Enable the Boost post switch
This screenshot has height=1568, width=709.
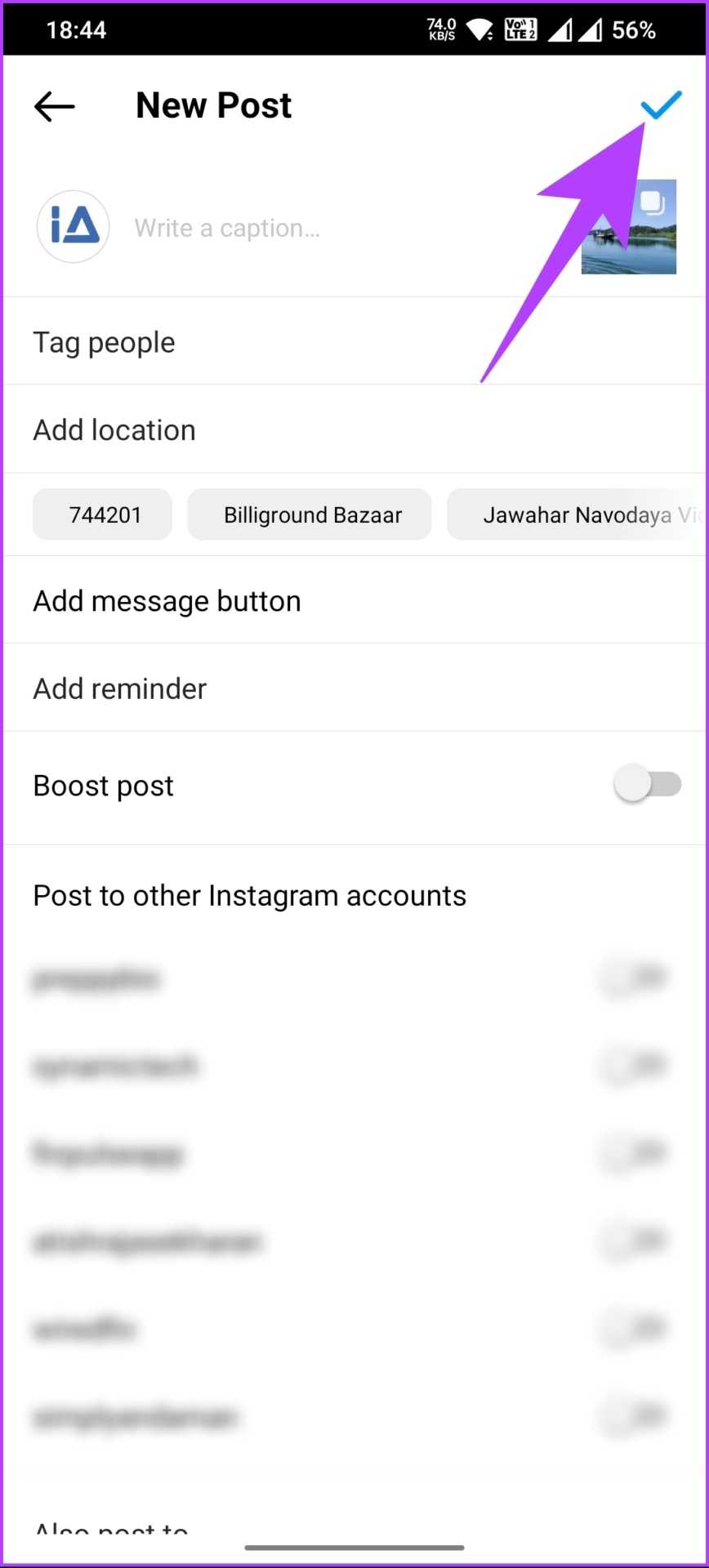coord(647,785)
